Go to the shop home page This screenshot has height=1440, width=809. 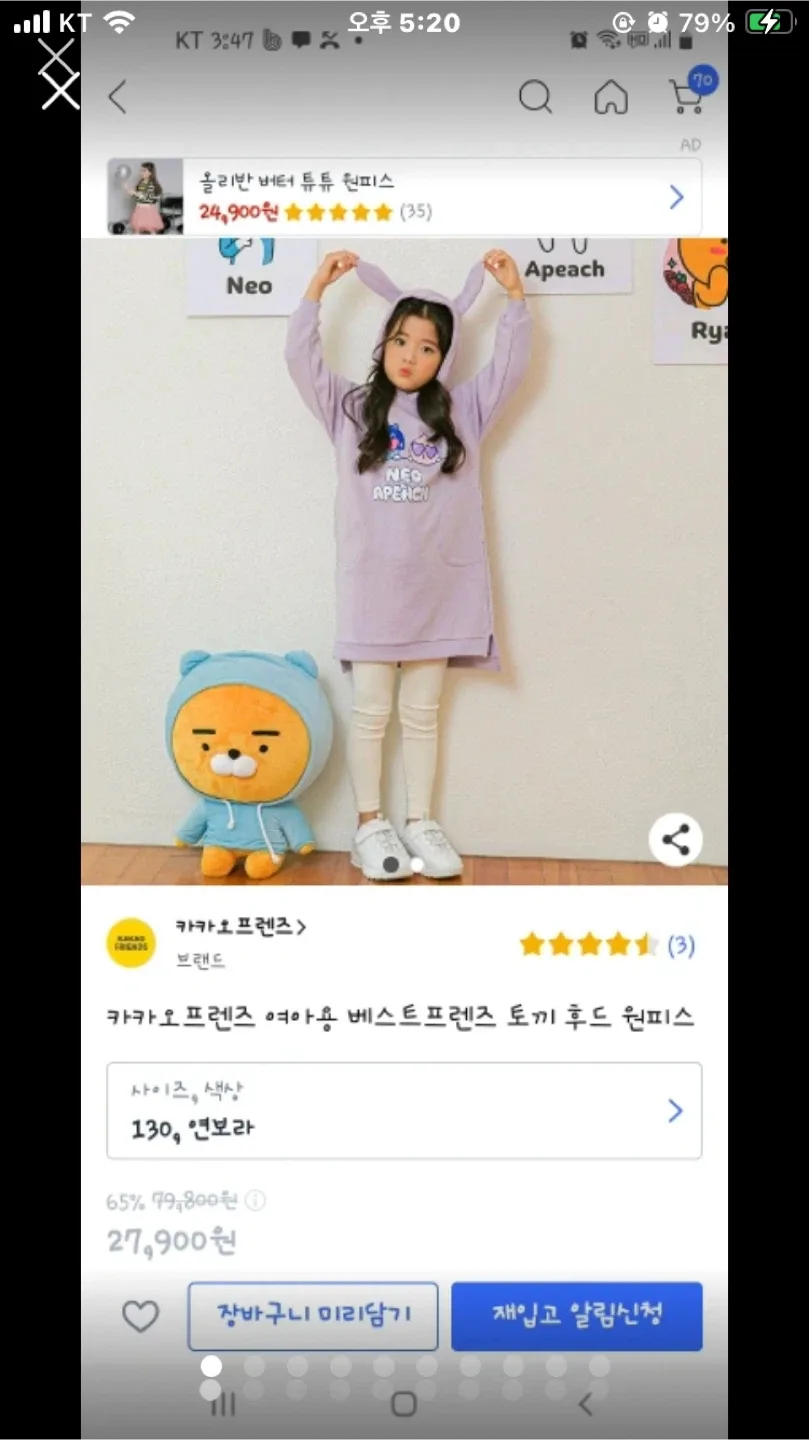click(611, 97)
